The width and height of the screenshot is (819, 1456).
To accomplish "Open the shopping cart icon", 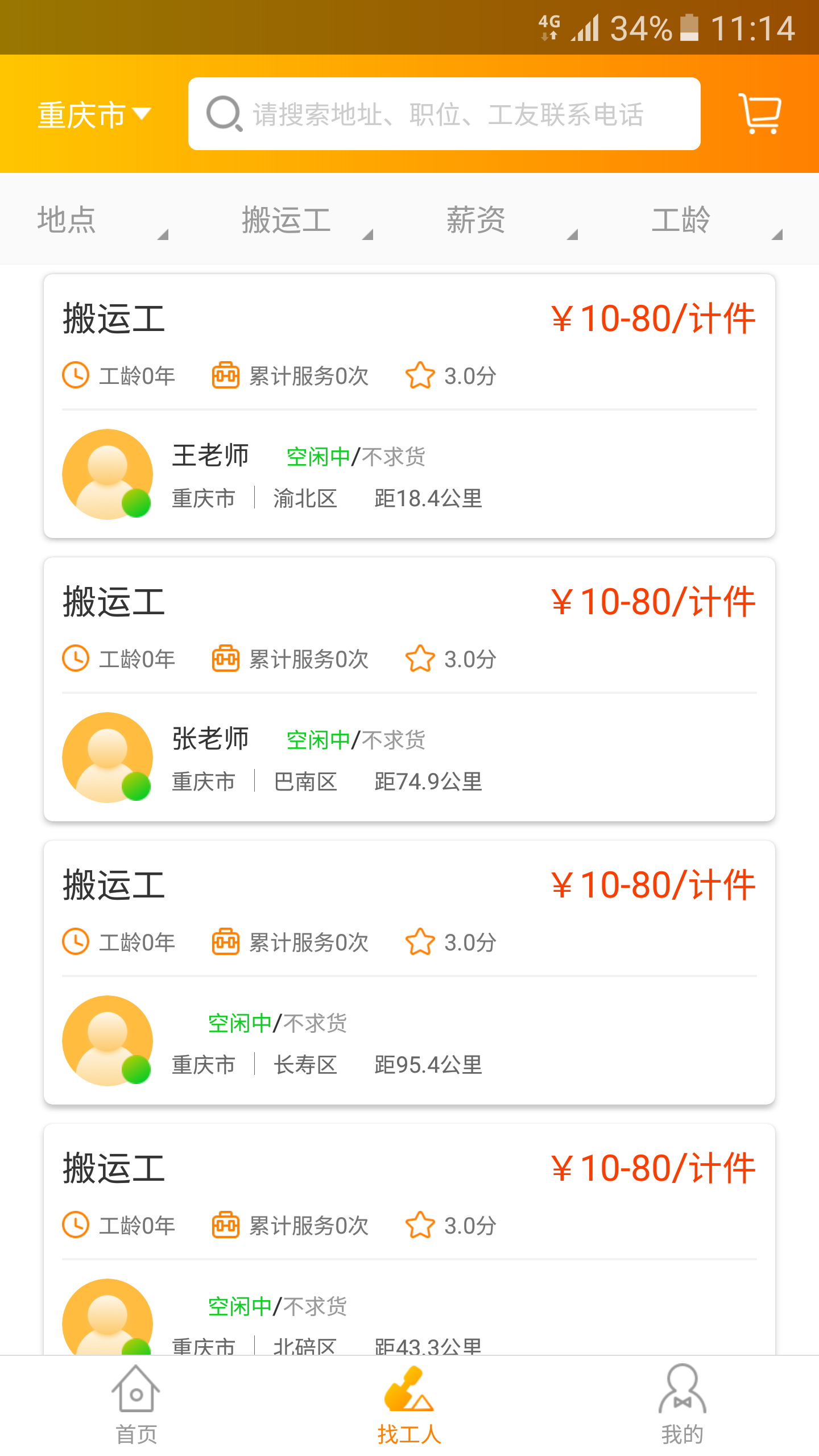I will coord(760,114).
